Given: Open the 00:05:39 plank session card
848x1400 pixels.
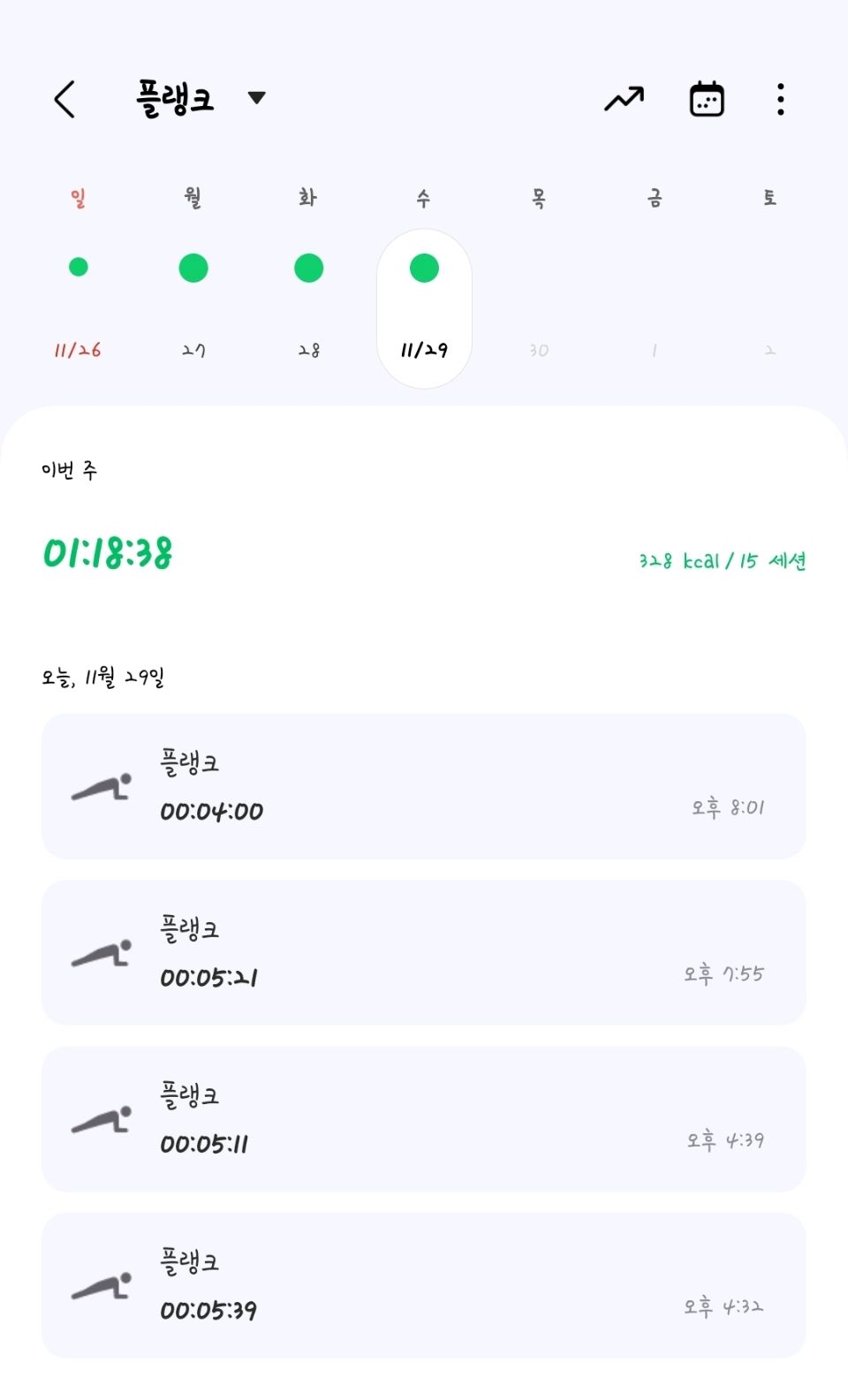Looking at the screenshot, I should point(424,1285).
